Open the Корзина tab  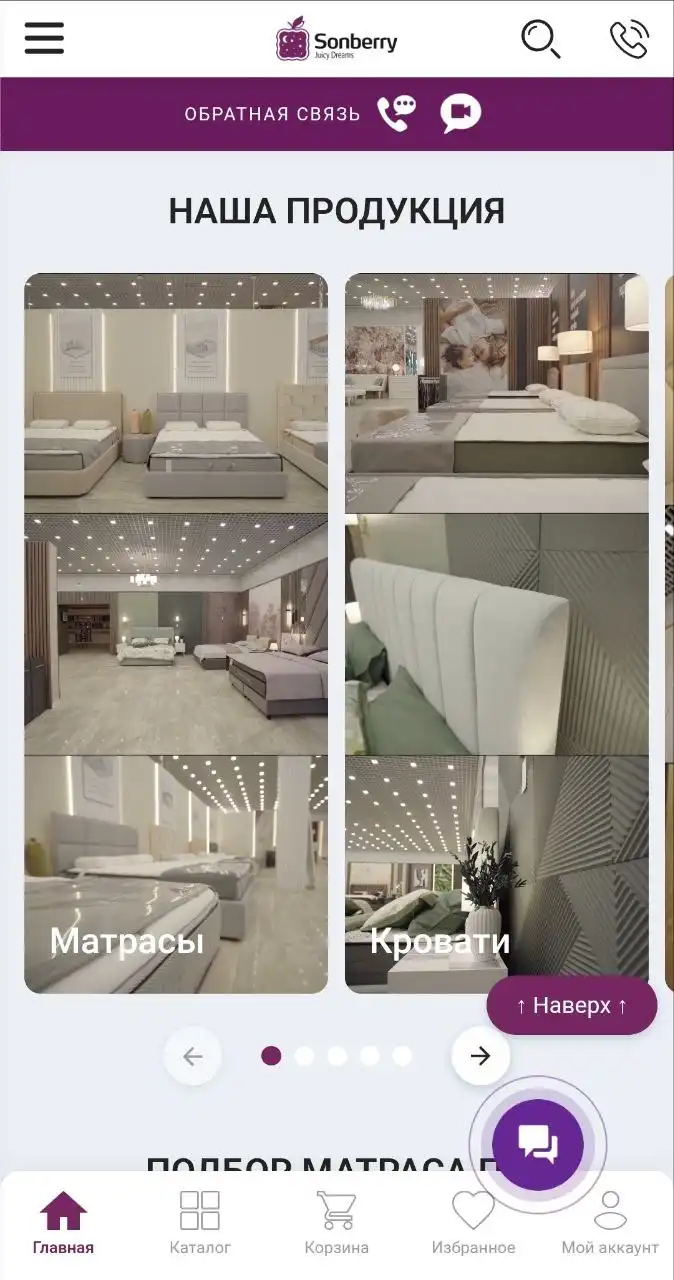336,1223
